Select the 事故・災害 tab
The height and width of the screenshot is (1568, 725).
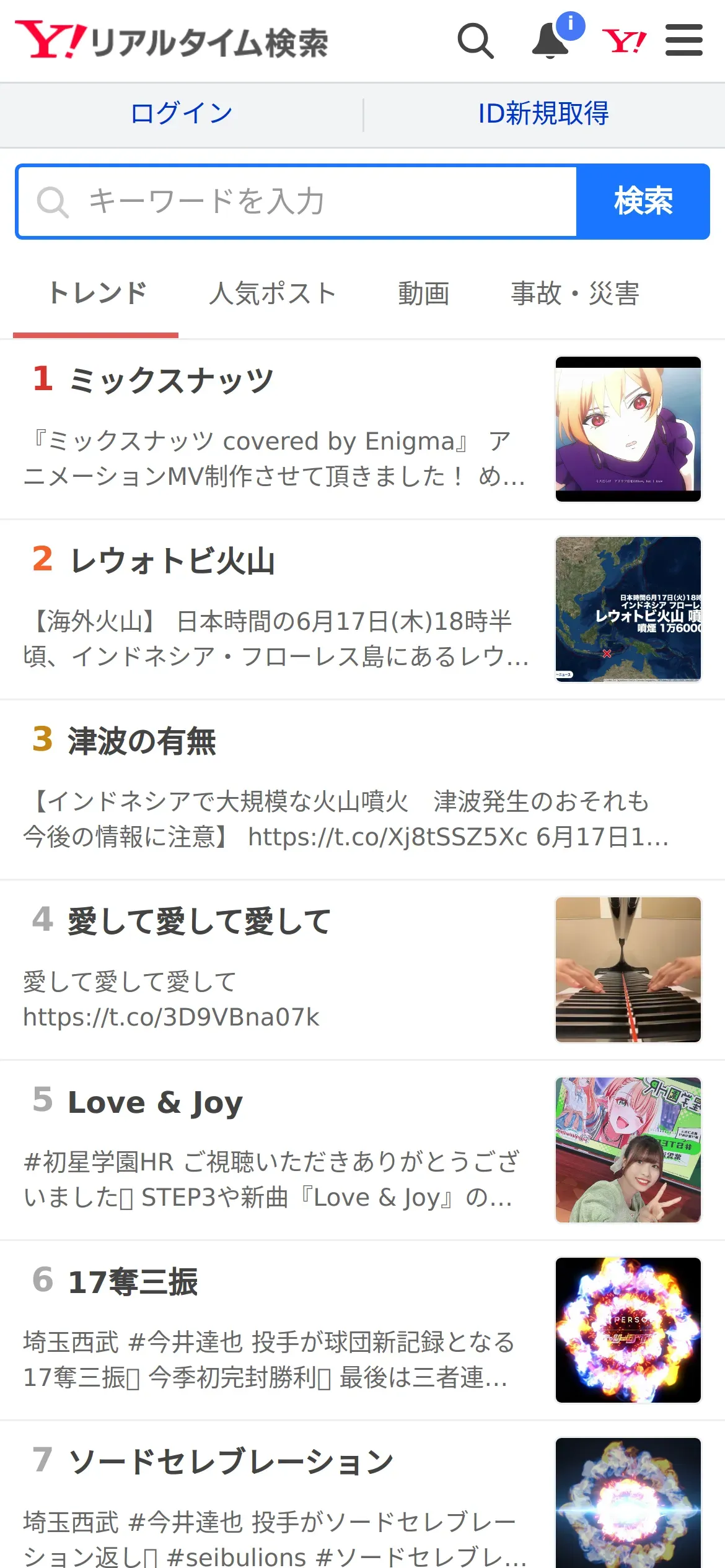click(x=575, y=294)
